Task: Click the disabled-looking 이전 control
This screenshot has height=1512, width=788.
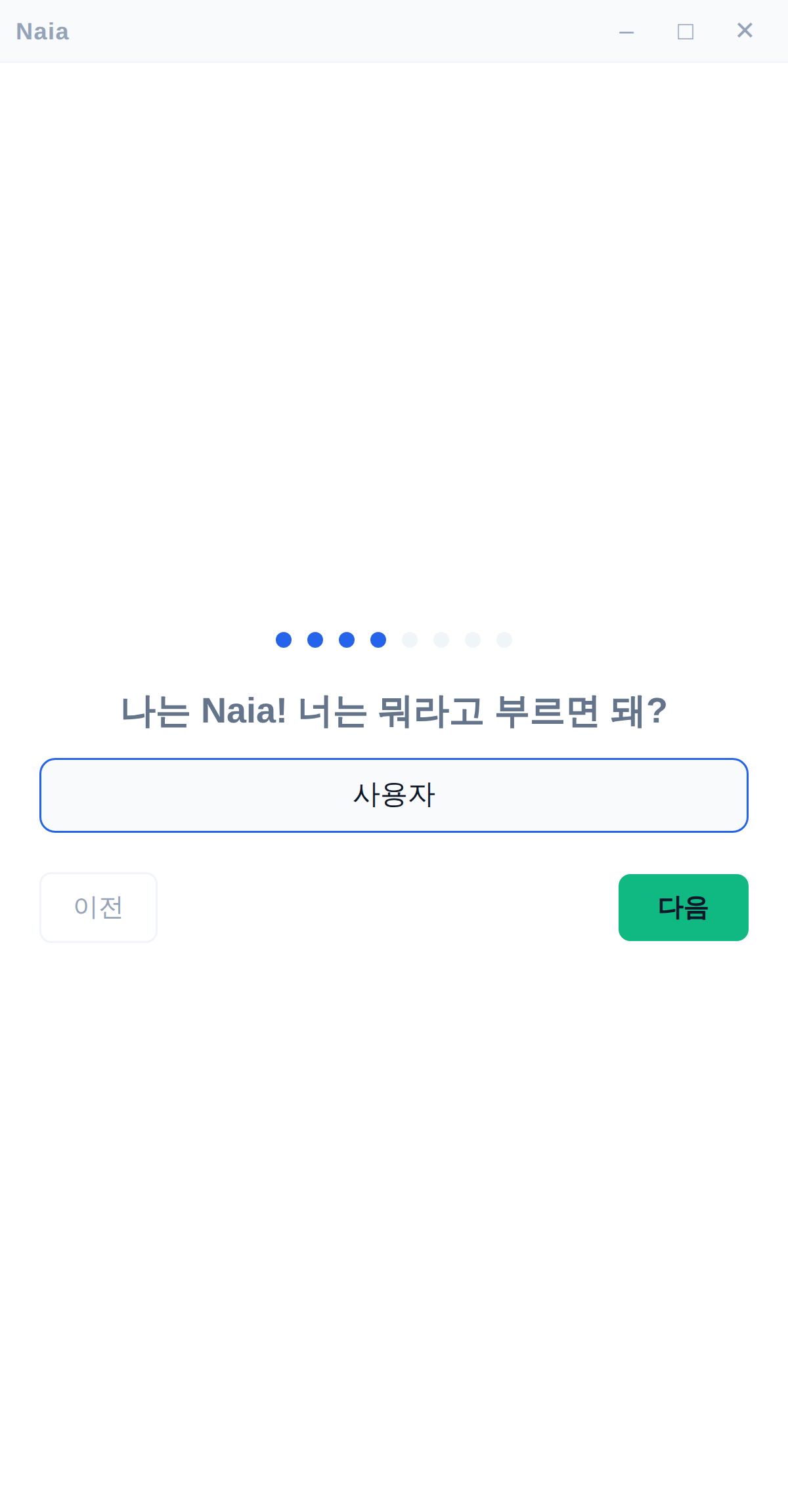Action: [x=98, y=907]
